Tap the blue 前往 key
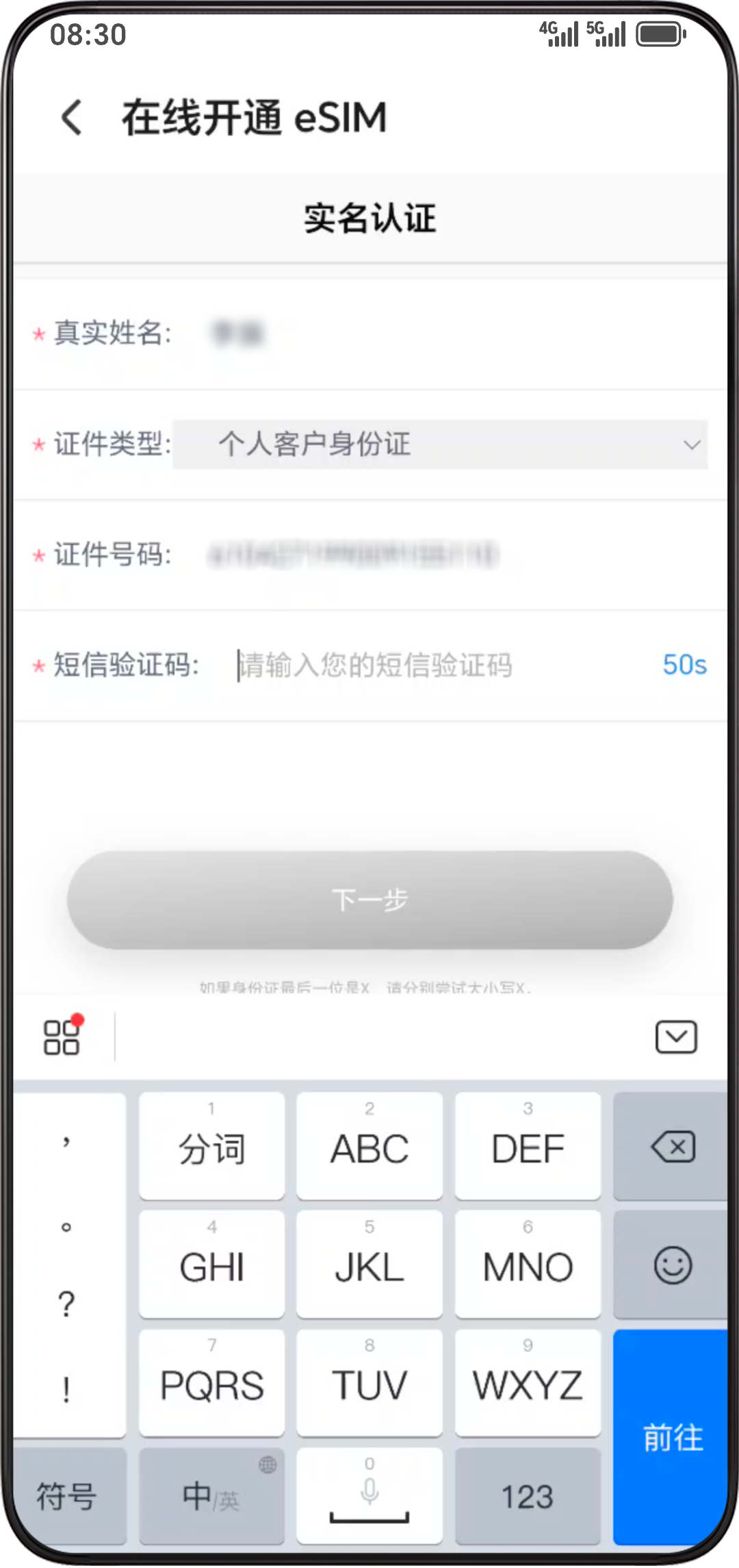Image resolution: width=739 pixels, height=1568 pixels. (x=671, y=1437)
